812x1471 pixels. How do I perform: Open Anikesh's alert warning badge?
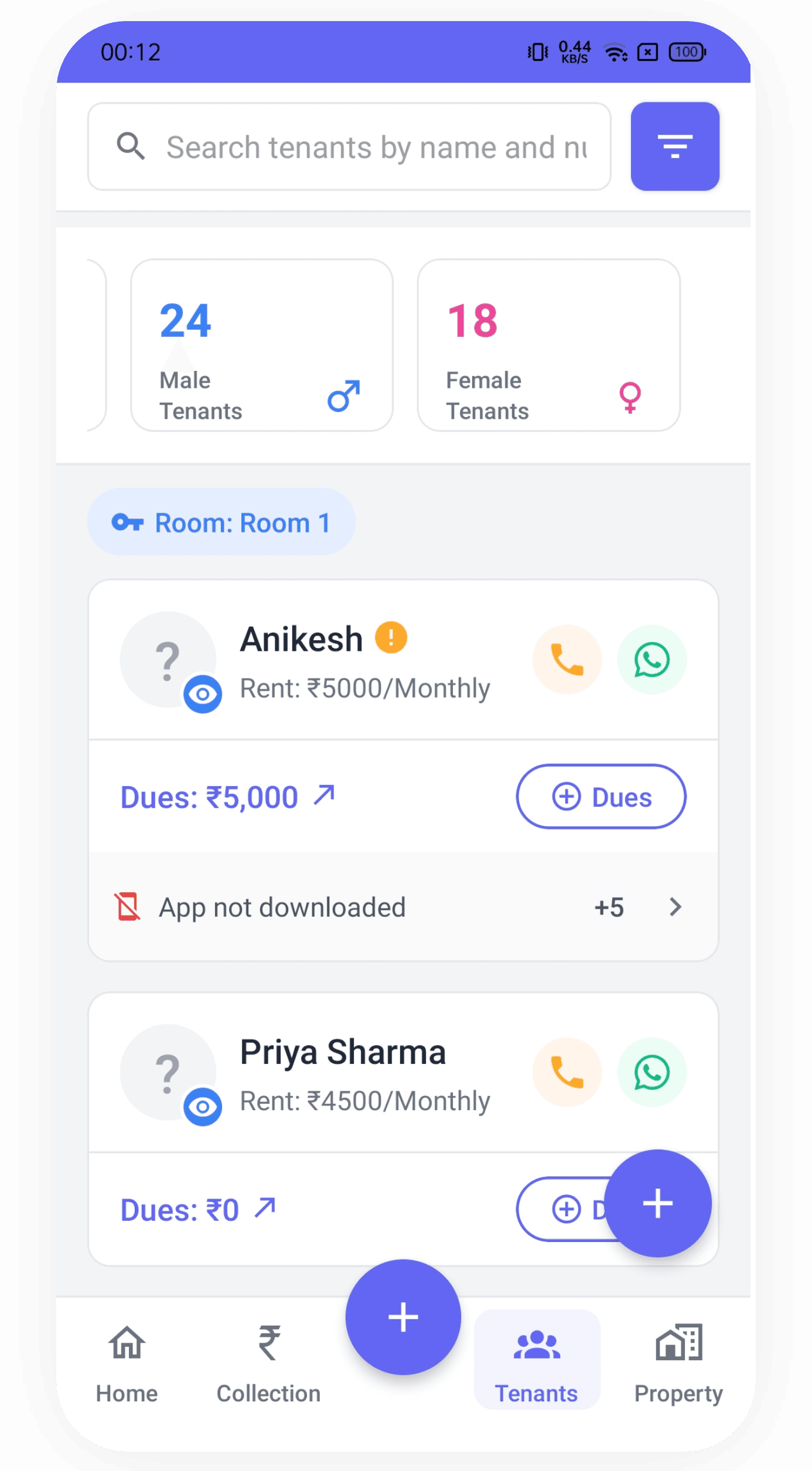(391, 637)
